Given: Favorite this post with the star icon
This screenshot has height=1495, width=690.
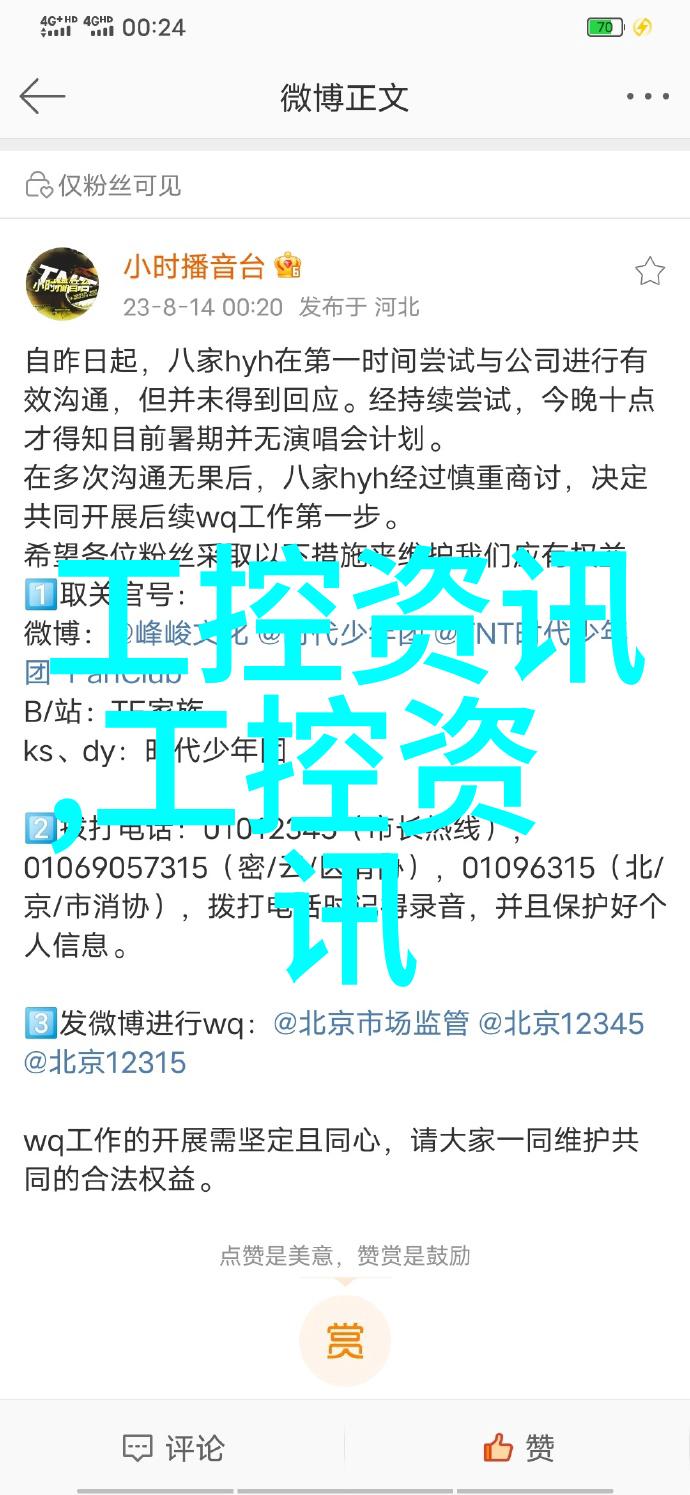Looking at the screenshot, I should tap(649, 271).
